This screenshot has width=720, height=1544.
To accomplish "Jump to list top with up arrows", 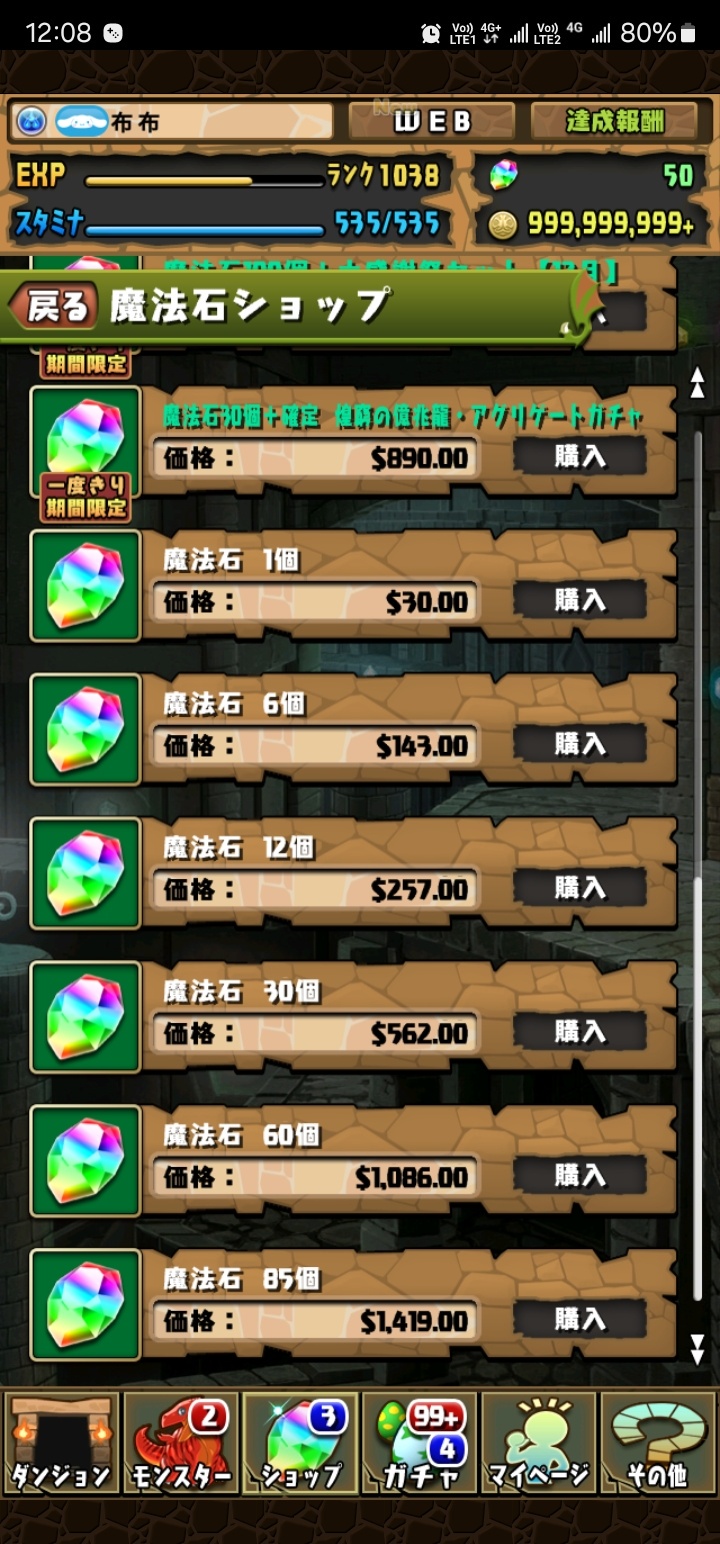I will point(698,382).
